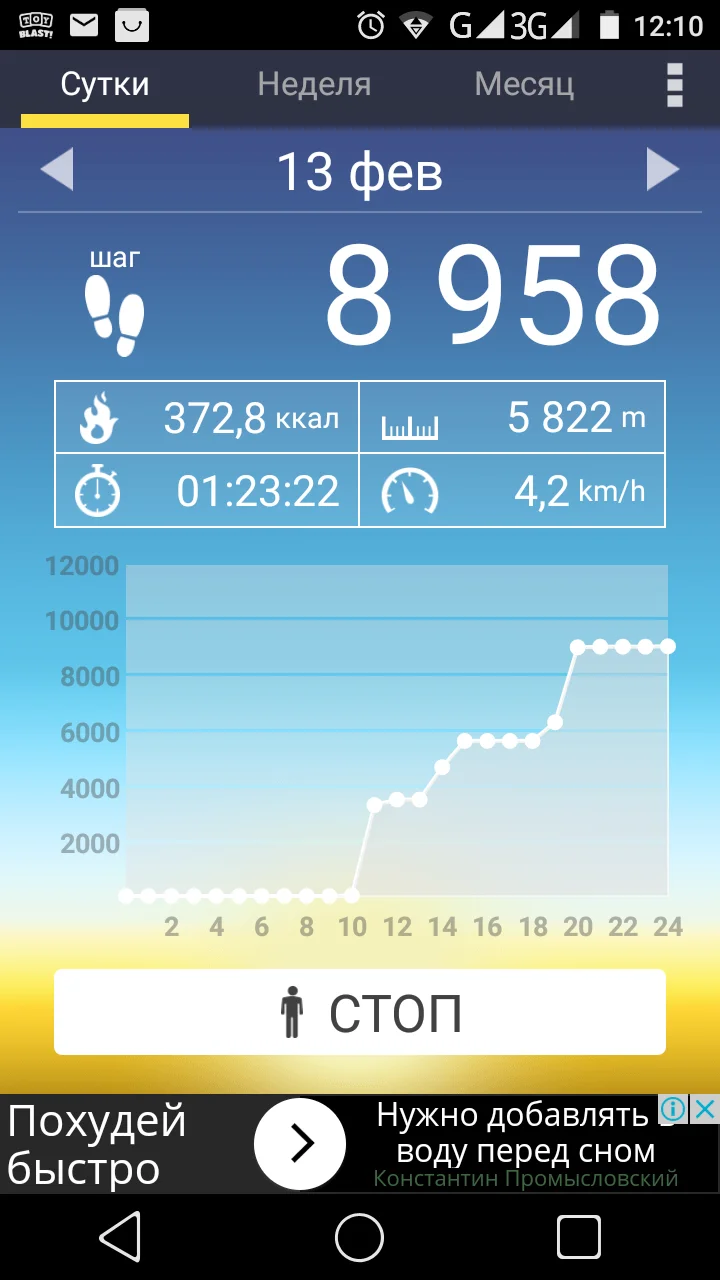The width and height of the screenshot is (720, 1280).
Task: Tap the СТОП button
Action: coord(360,1012)
